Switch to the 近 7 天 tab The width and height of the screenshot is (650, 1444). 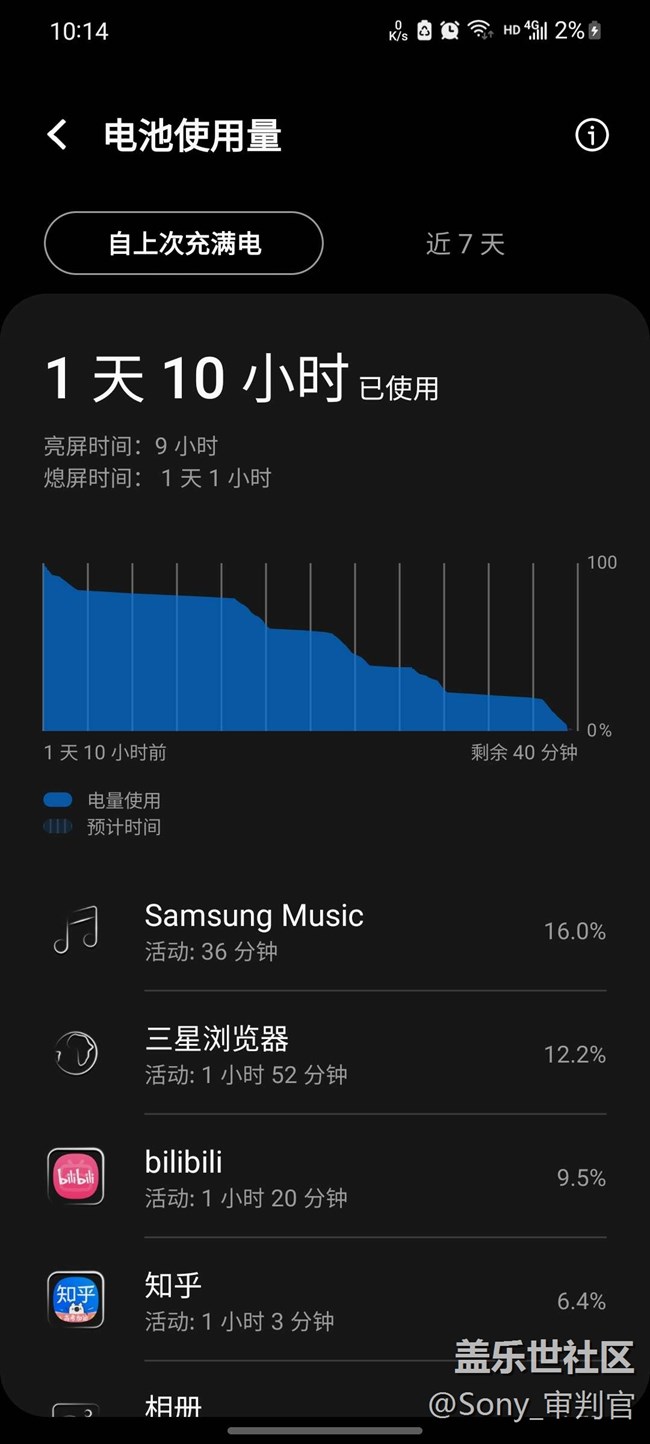465,243
